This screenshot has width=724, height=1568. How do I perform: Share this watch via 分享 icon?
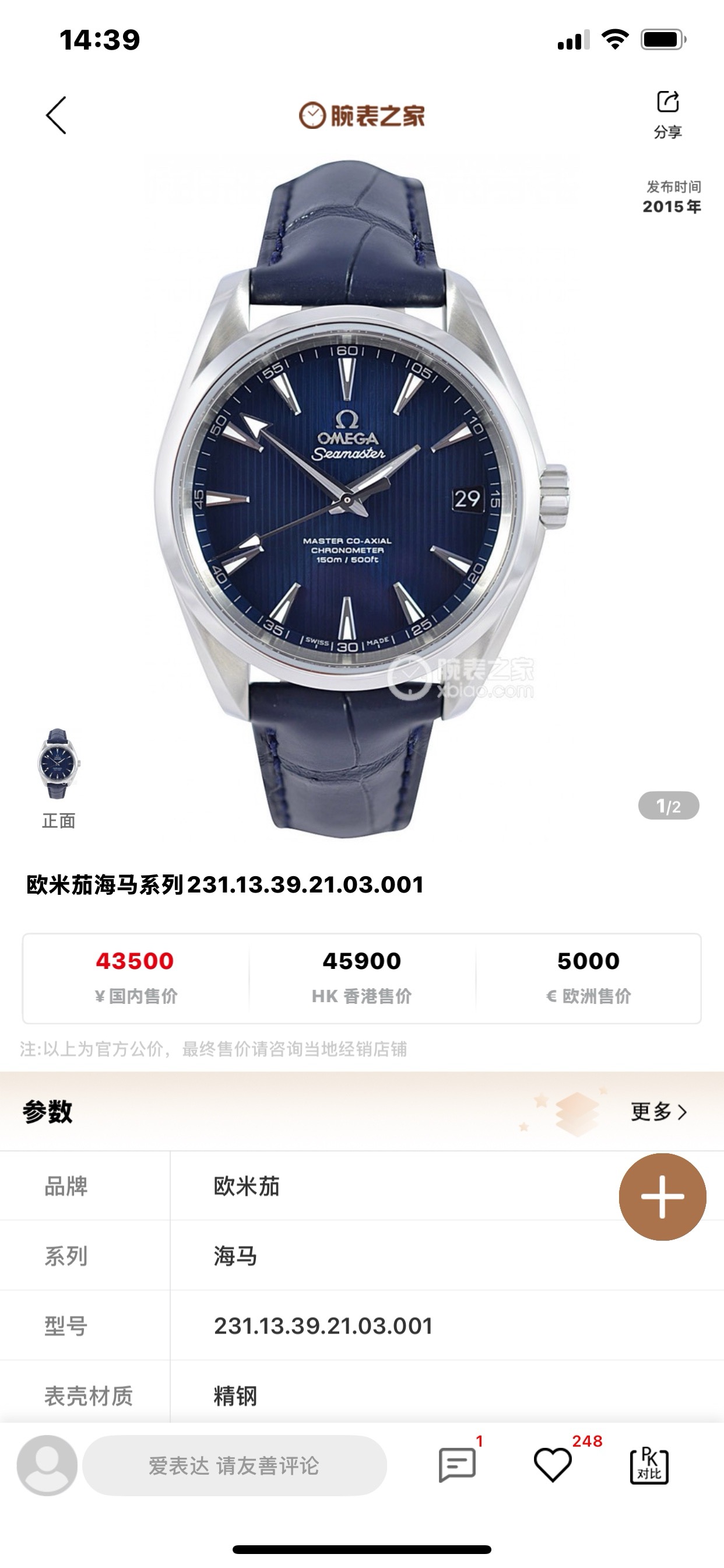pos(667,113)
